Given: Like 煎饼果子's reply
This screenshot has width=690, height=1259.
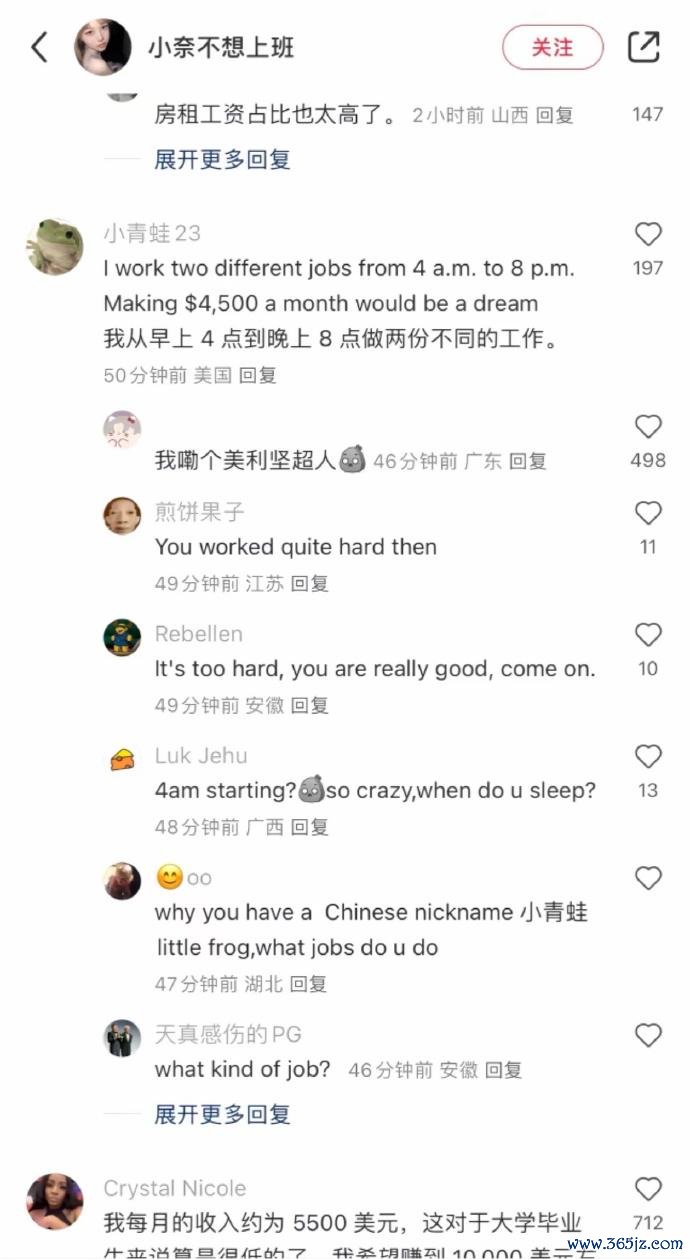Looking at the screenshot, I should (648, 514).
